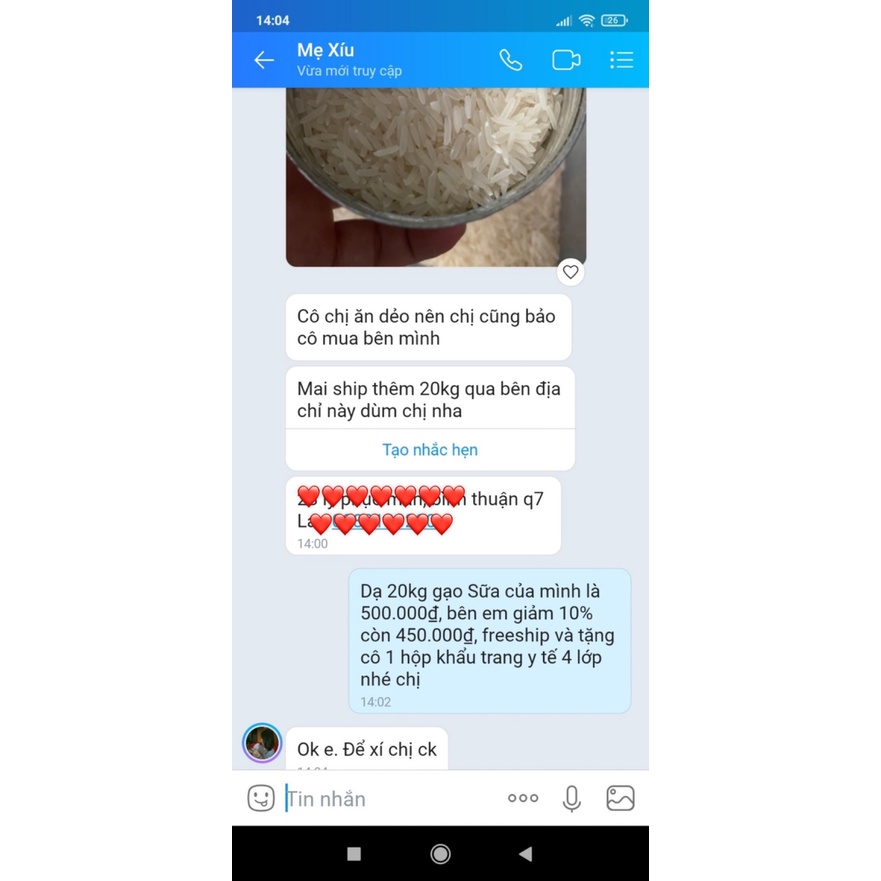Focus the Tin nhắn message field
881x881 pixels.
[390, 798]
